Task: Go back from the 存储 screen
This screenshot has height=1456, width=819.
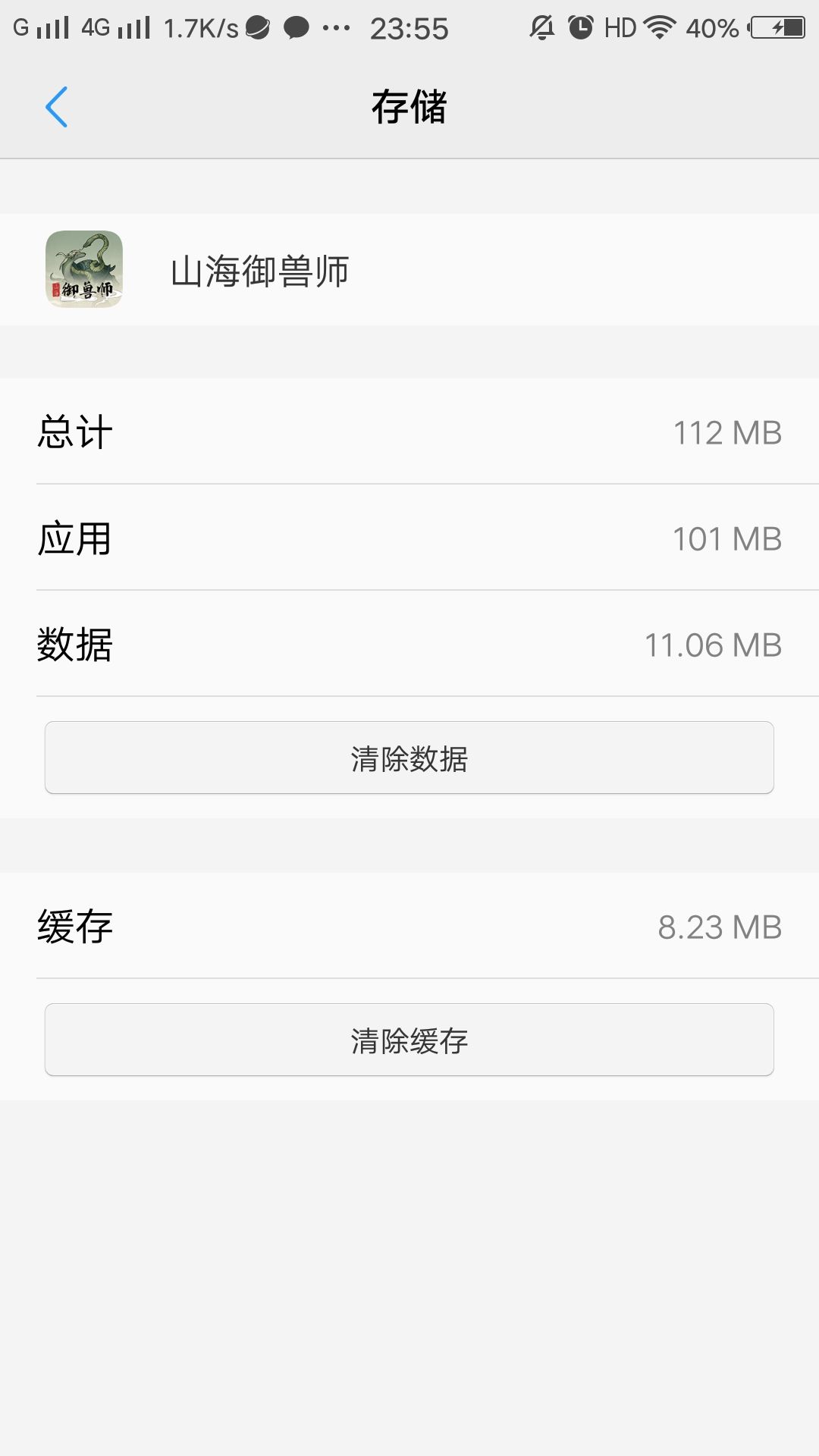Action: (x=57, y=107)
